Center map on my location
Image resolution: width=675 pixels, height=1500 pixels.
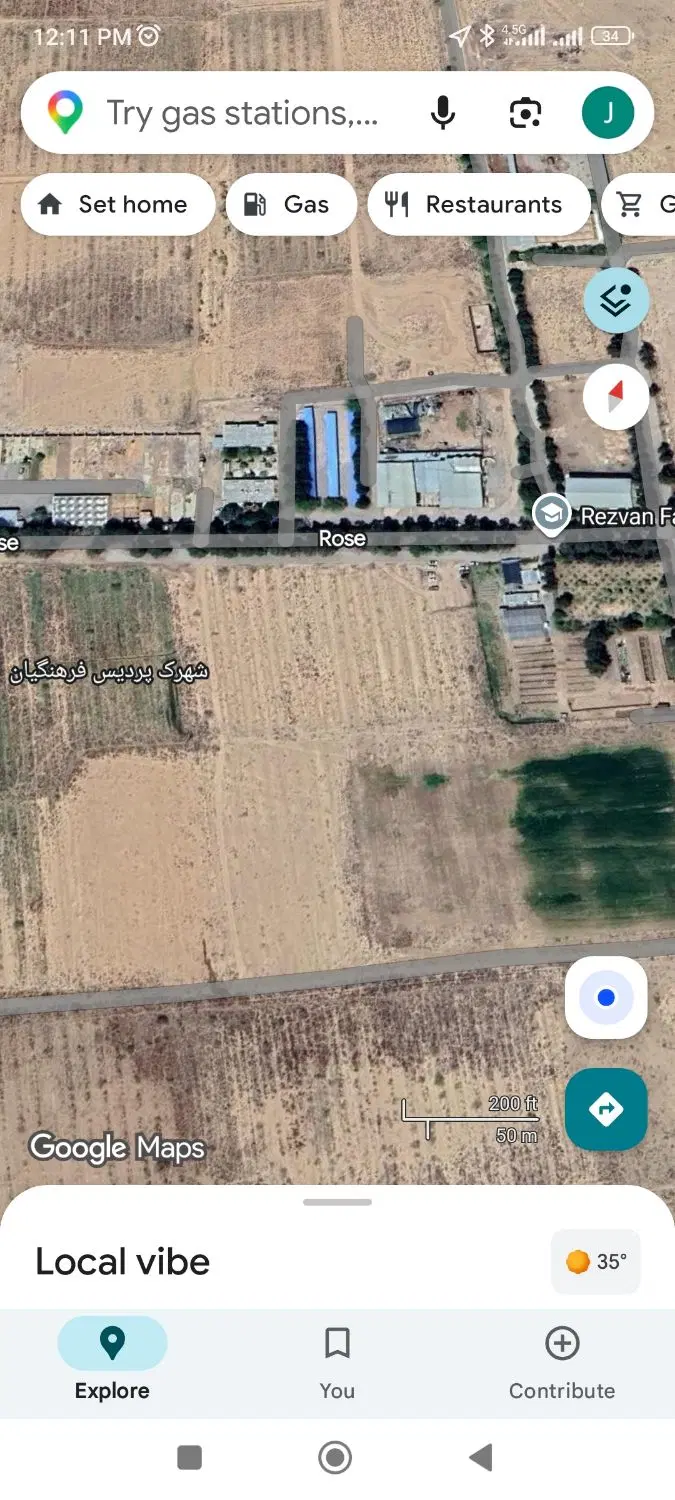coord(606,997)
